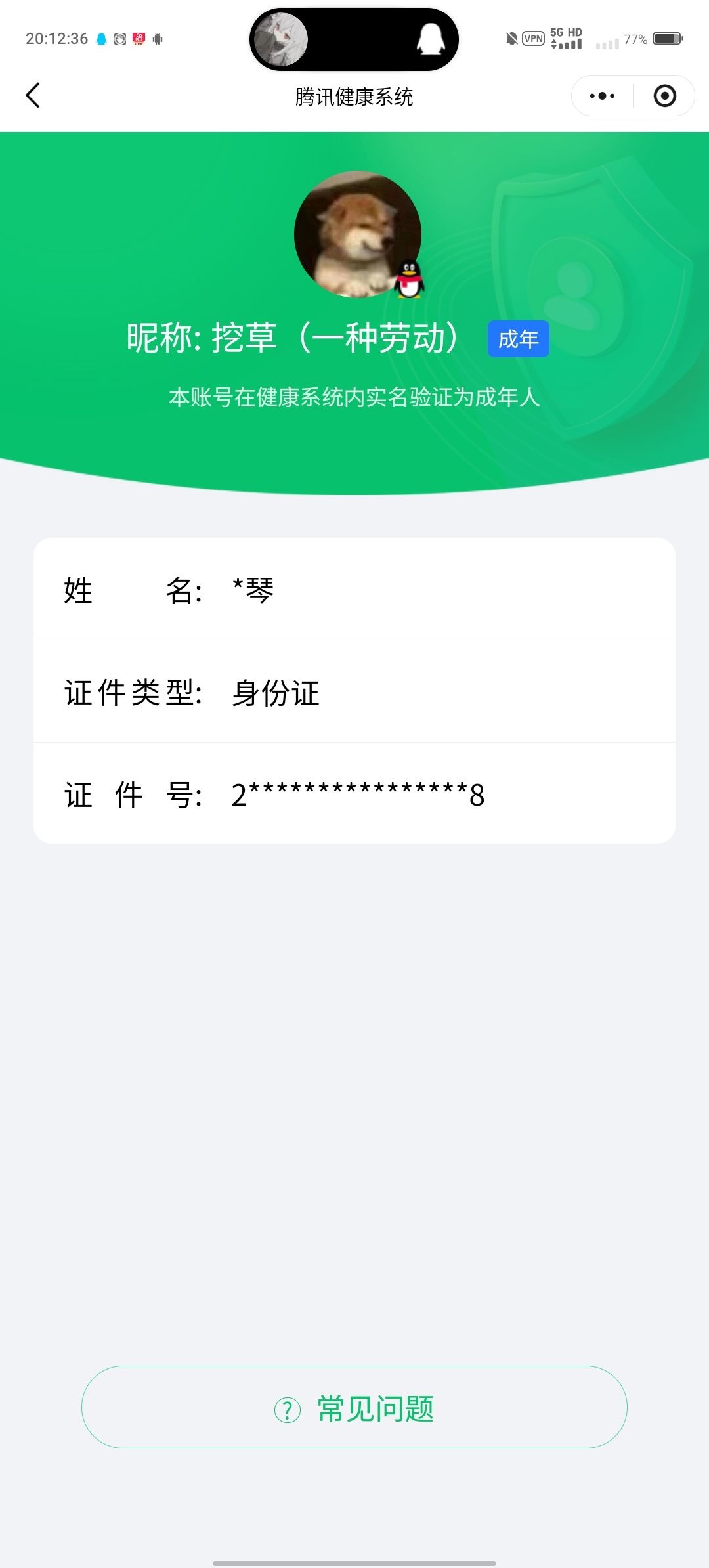Tap the circle button to close the mini program
Screen dimensions: 709x1568
click(x=664, y=95)
